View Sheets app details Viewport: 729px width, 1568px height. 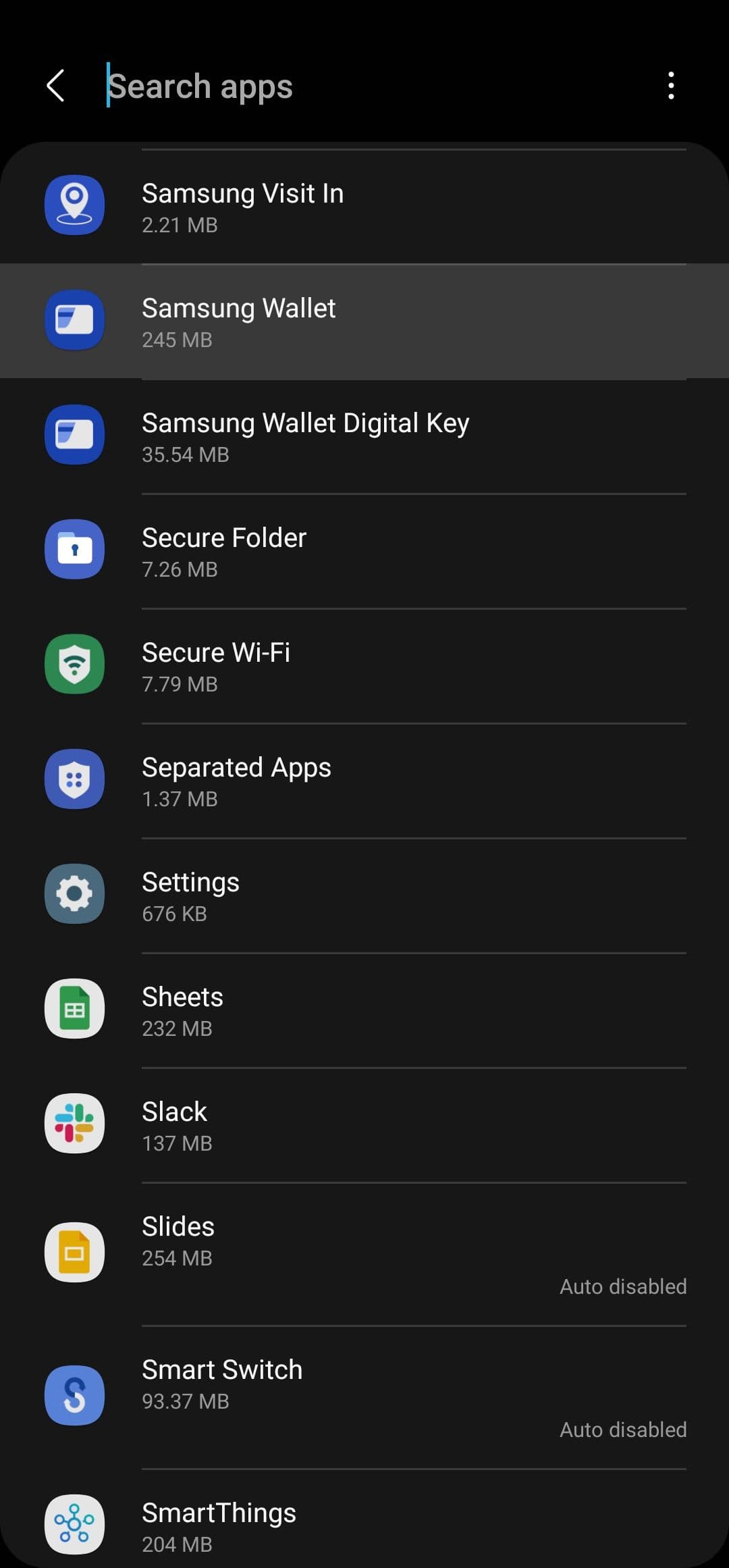pyautogui.click(x=364, y=1010)
